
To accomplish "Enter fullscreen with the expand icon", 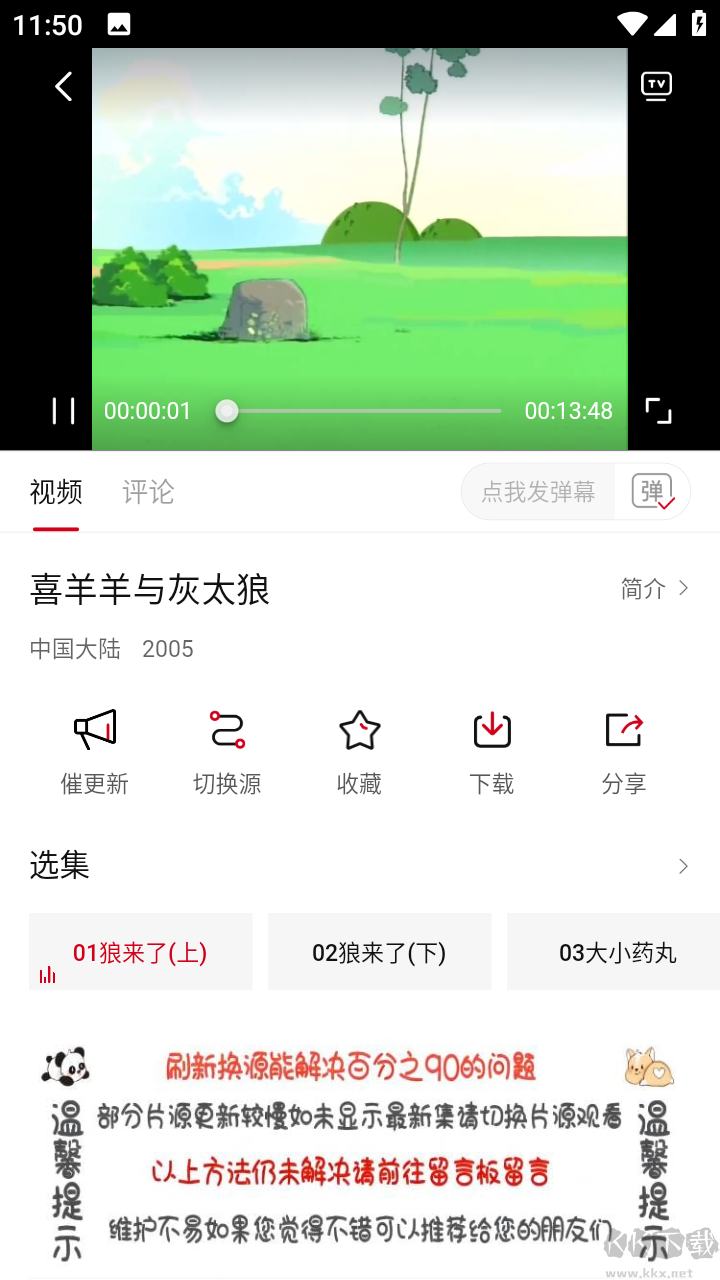I will [x=658, y=410].
